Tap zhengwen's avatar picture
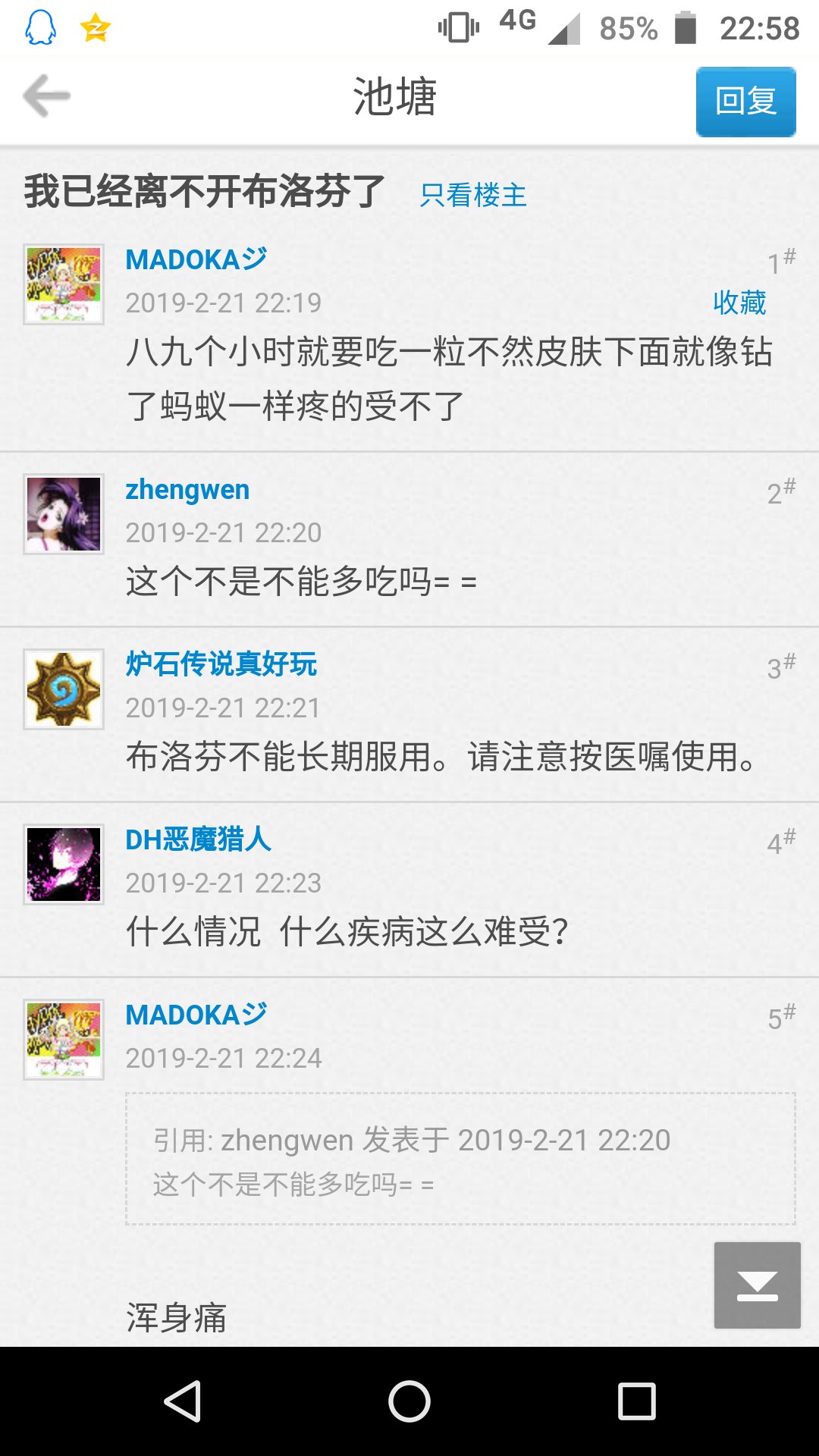This screenshot has height=1456, width=819. click(64, 514)
